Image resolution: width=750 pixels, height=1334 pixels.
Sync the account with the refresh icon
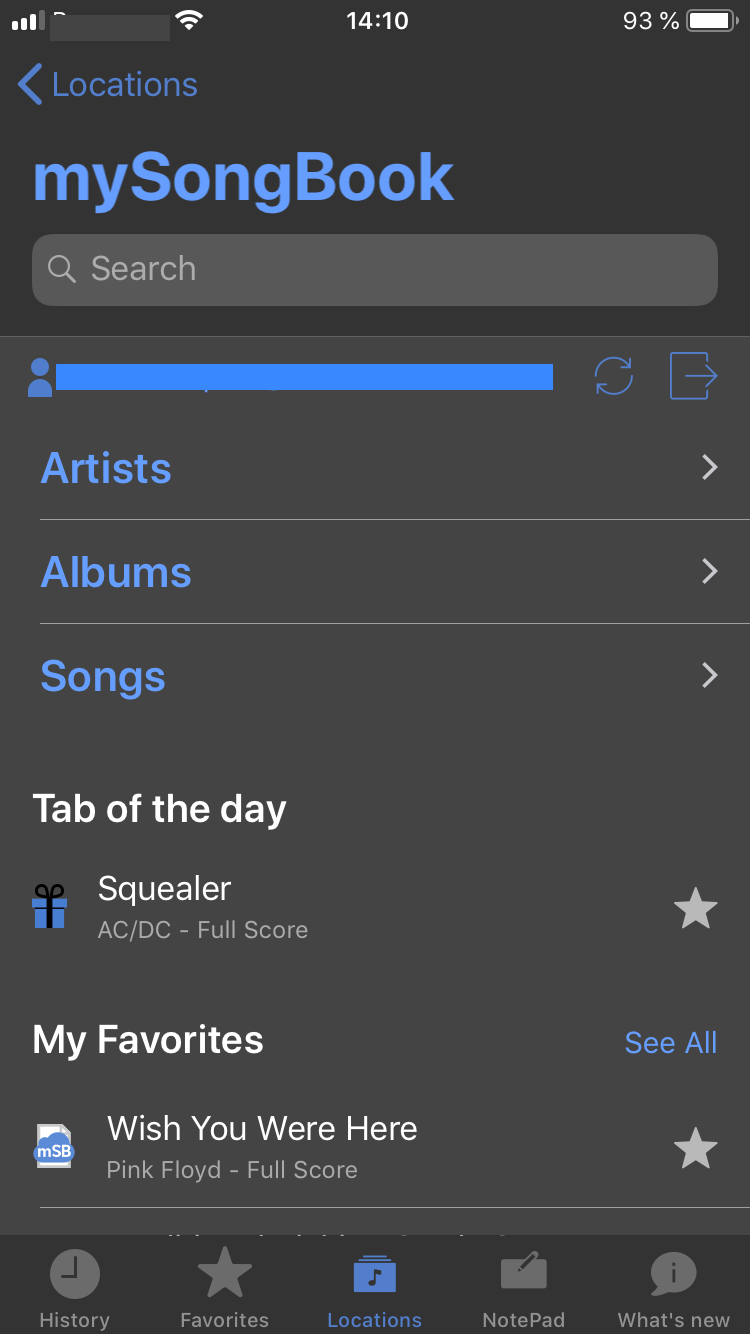pos(614,376)
